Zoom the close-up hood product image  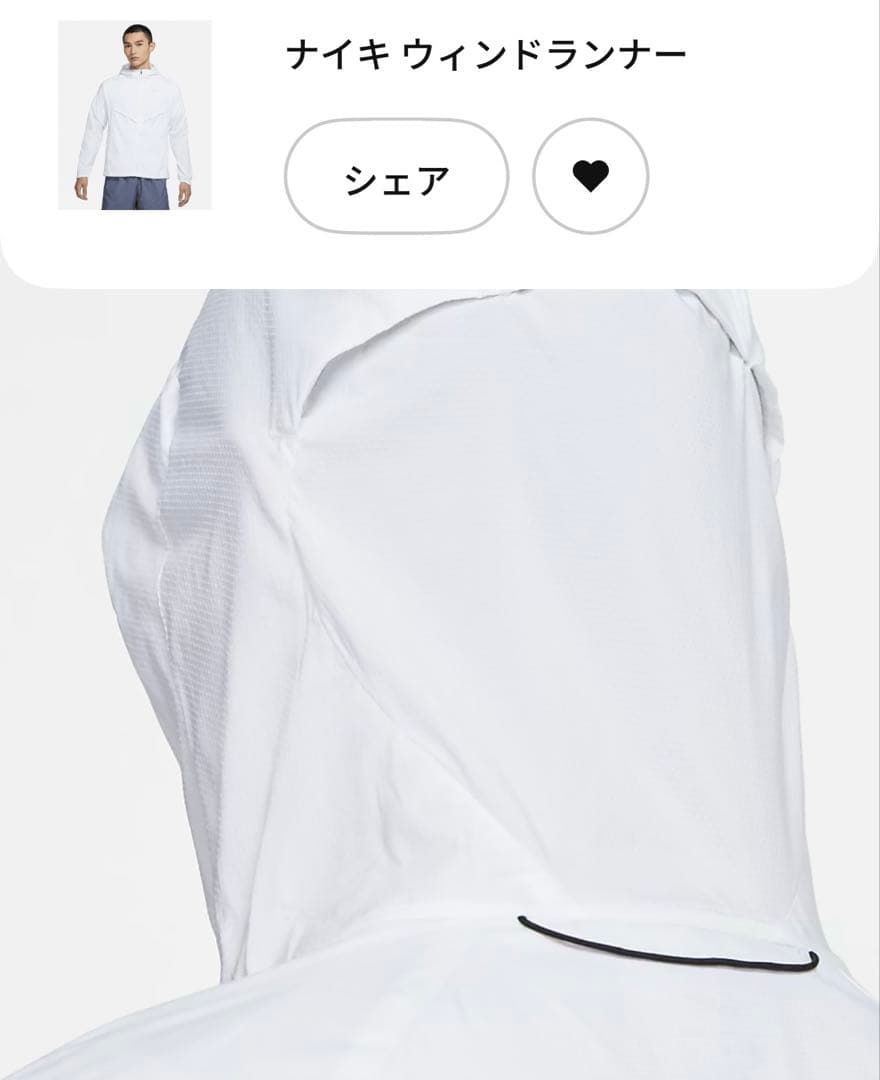(440, 680)
